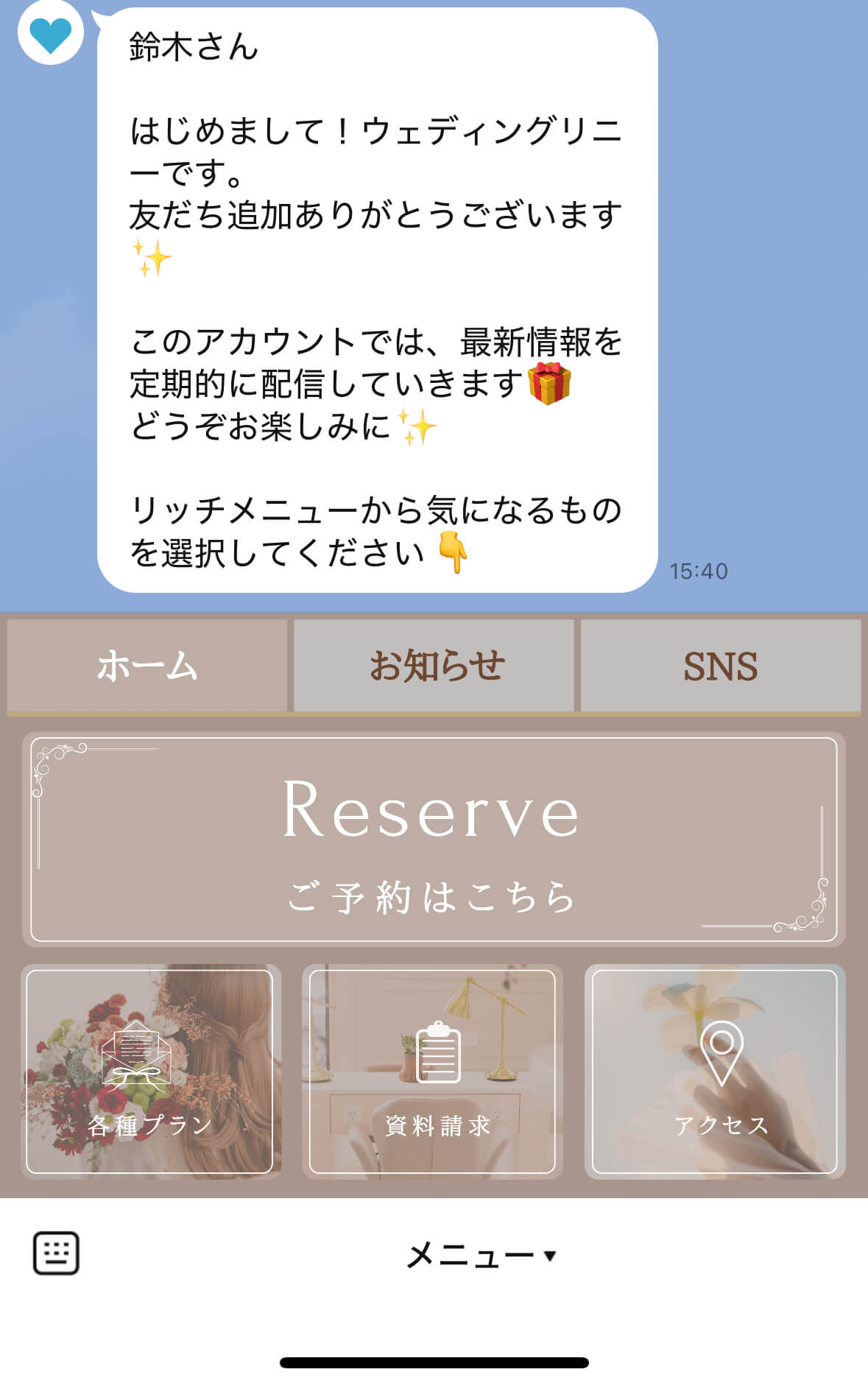Tap the Reserve ご予約はこちら banner
Viewport: 868px width, 1386px height.
coord(434,840)
